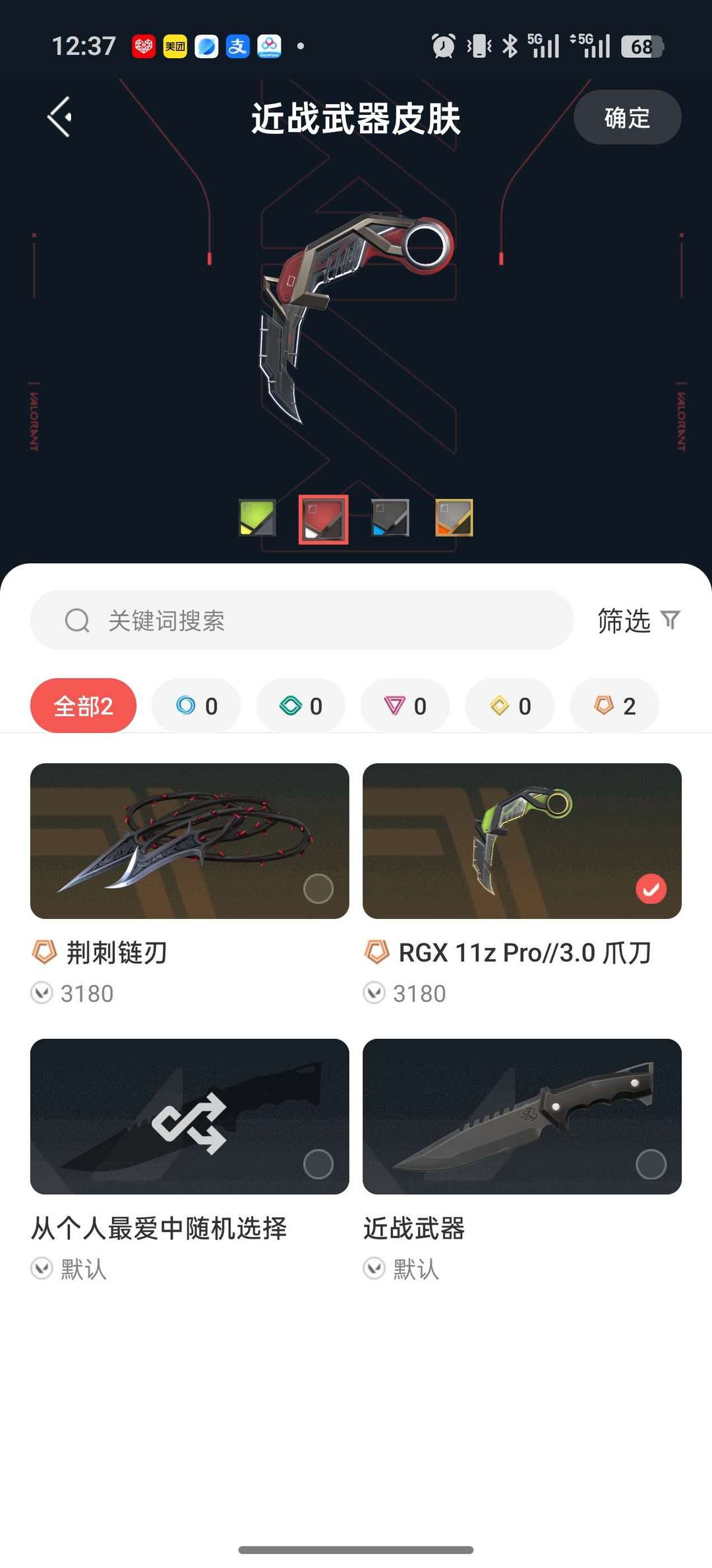
Task: Select the circle on 荆刺链刃 skin card
Action: click(x=319, y=889)
